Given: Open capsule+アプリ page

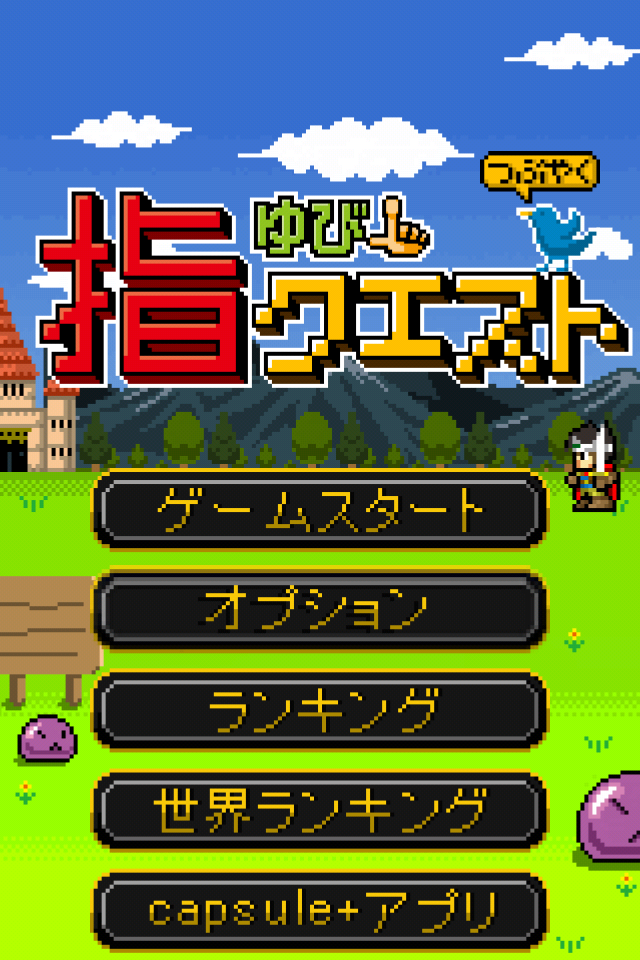Looking at the screenshot, I should click(x=319, y=910).
